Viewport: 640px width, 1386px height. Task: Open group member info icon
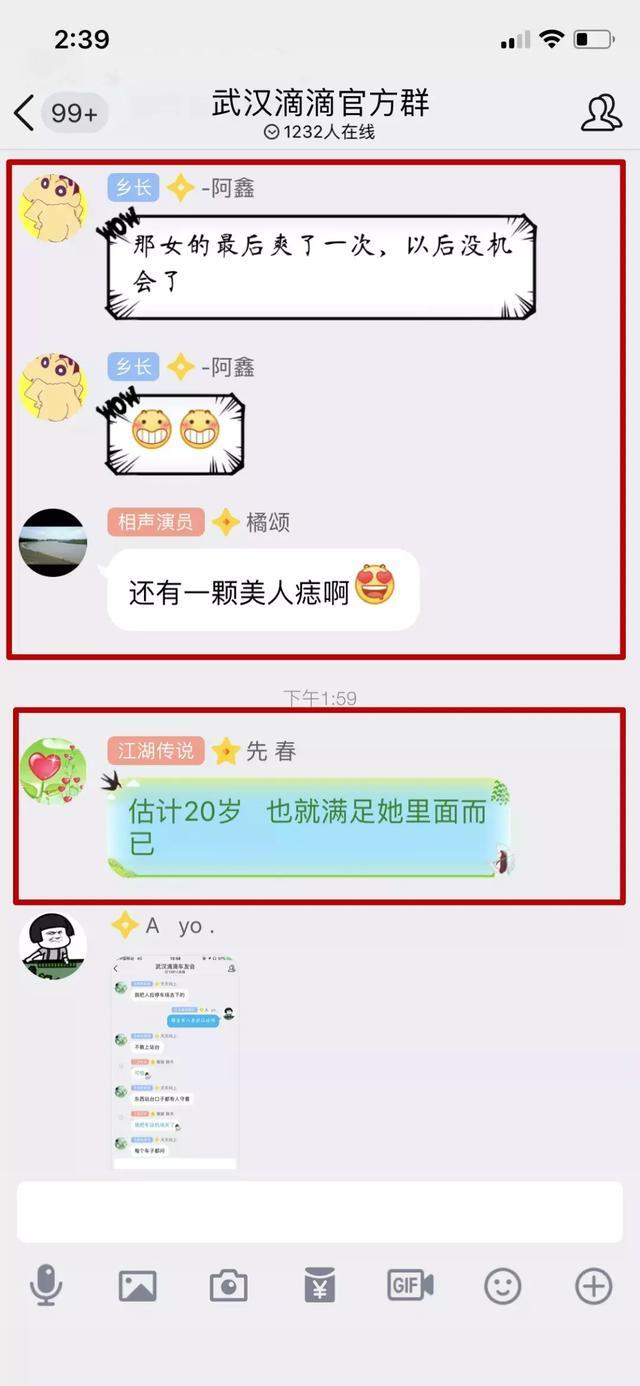point(601,113)
